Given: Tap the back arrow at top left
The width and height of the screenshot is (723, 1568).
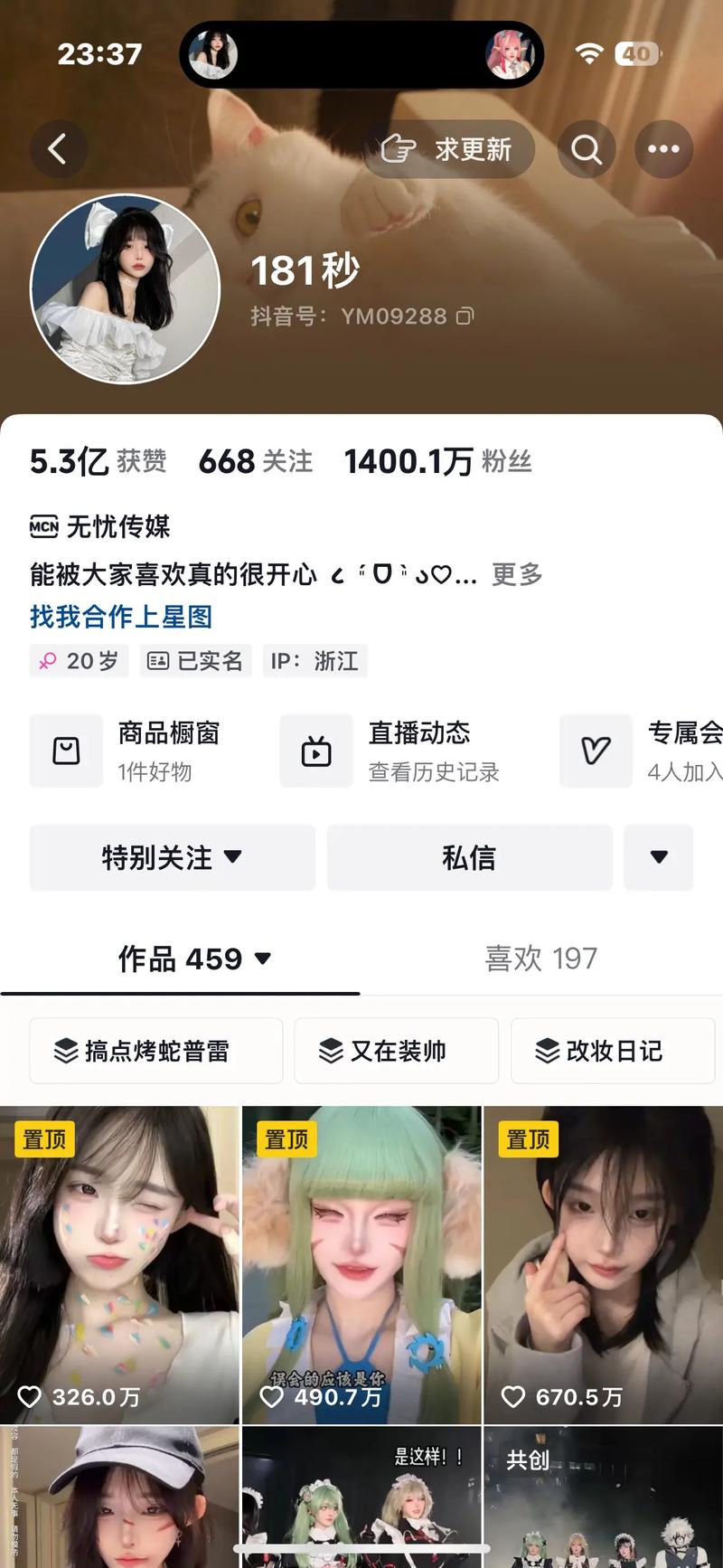Looking at the screenshot, I should click(x=58, y=148).
